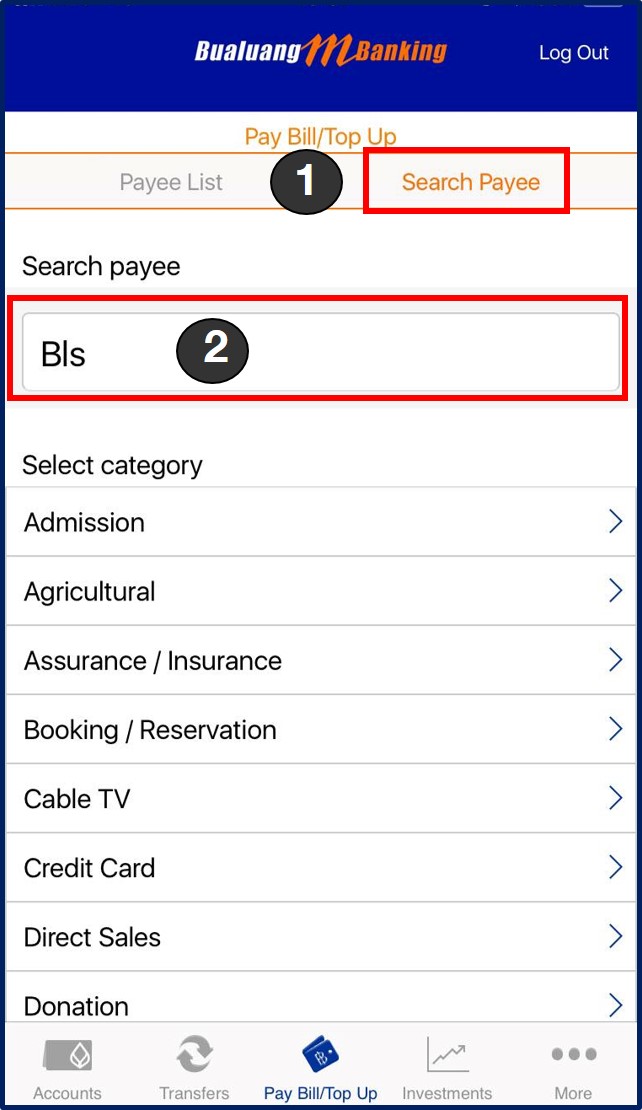642x1110 pixels.
Task: Go to the Accounts tab
Action: pyautogui.click(x=67, y=1067)
